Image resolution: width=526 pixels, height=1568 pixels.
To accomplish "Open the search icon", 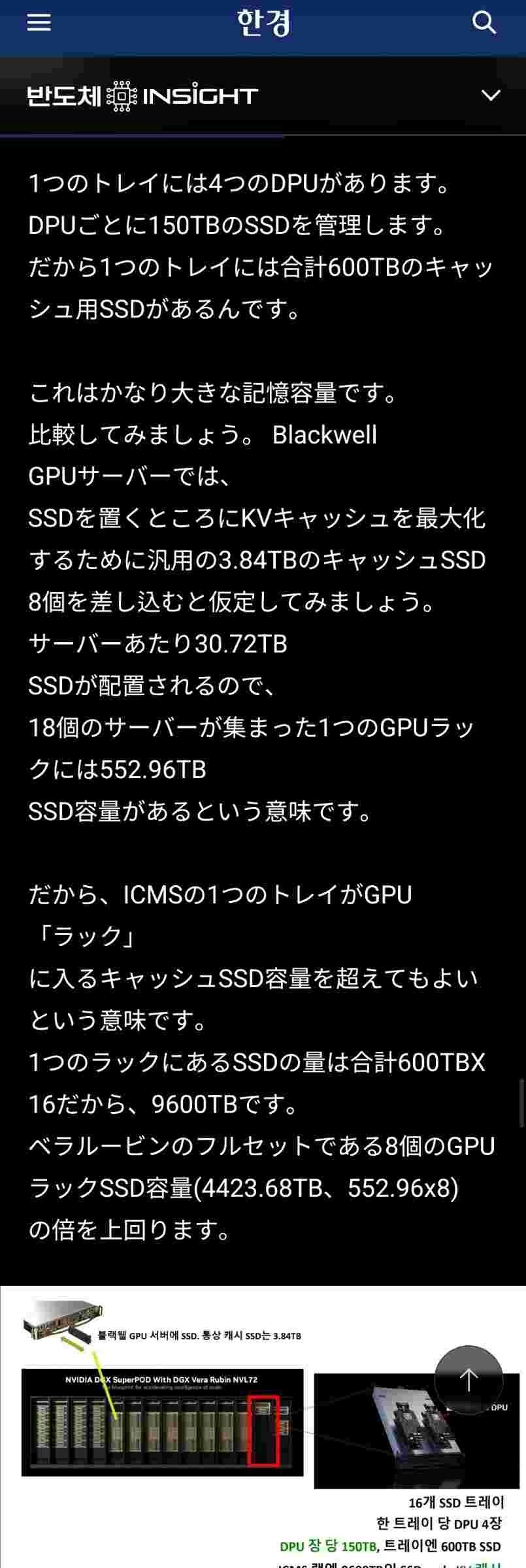I will coord(484,23).
